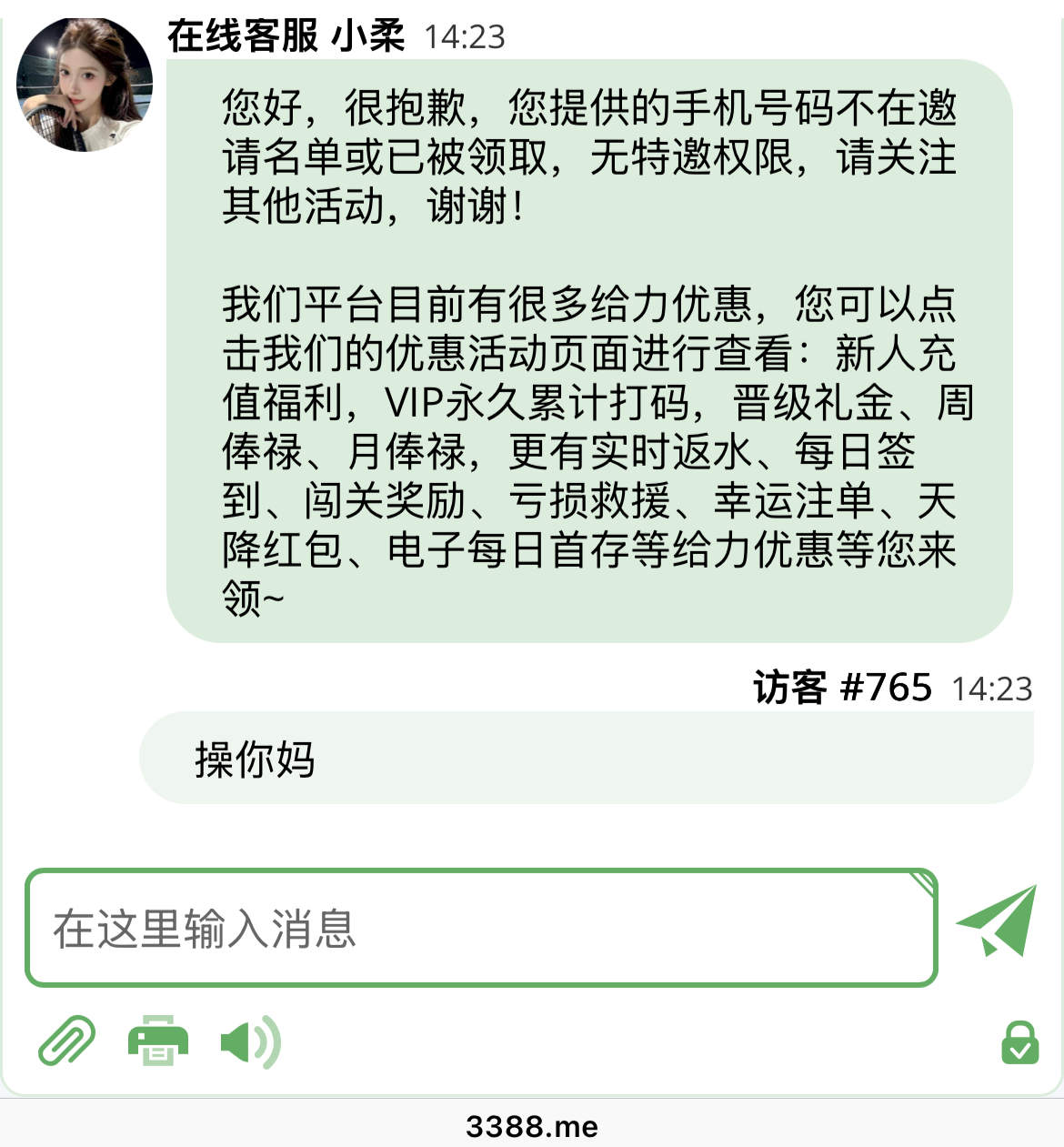Toggle chat sound notifications

click(250, 1041)
